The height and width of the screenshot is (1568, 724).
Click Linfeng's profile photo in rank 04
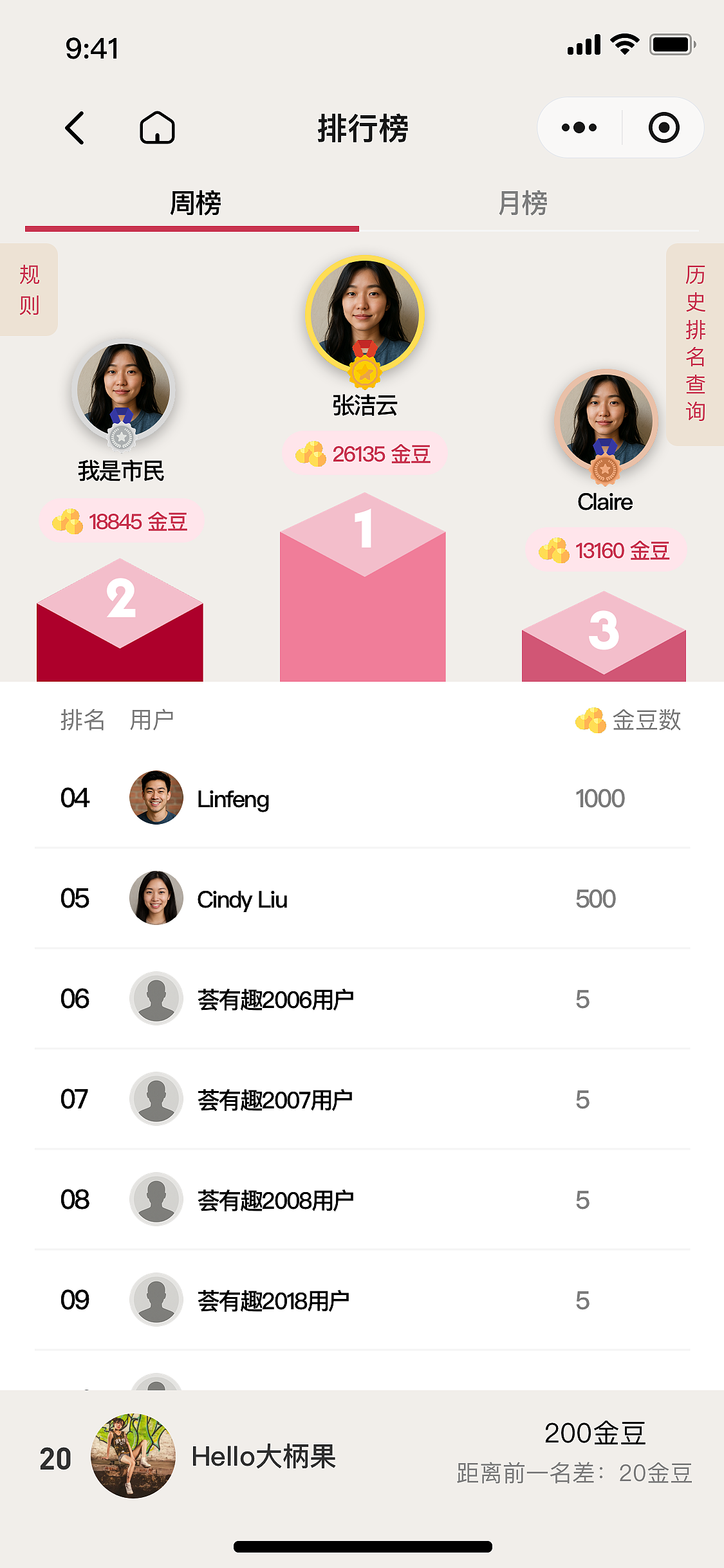click(x=156, y=798)
